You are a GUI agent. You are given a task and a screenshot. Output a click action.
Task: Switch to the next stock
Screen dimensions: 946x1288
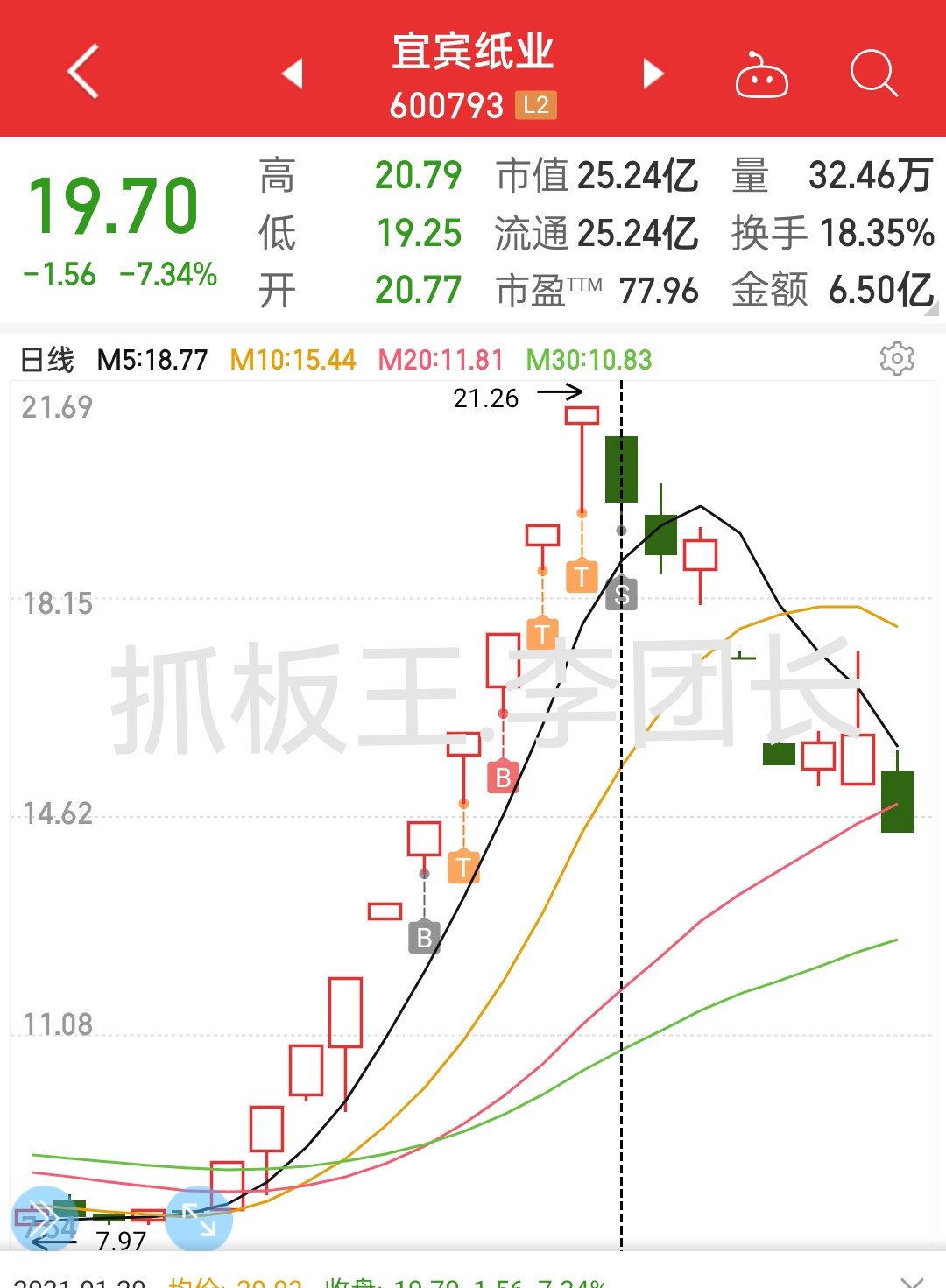[653, 74]
